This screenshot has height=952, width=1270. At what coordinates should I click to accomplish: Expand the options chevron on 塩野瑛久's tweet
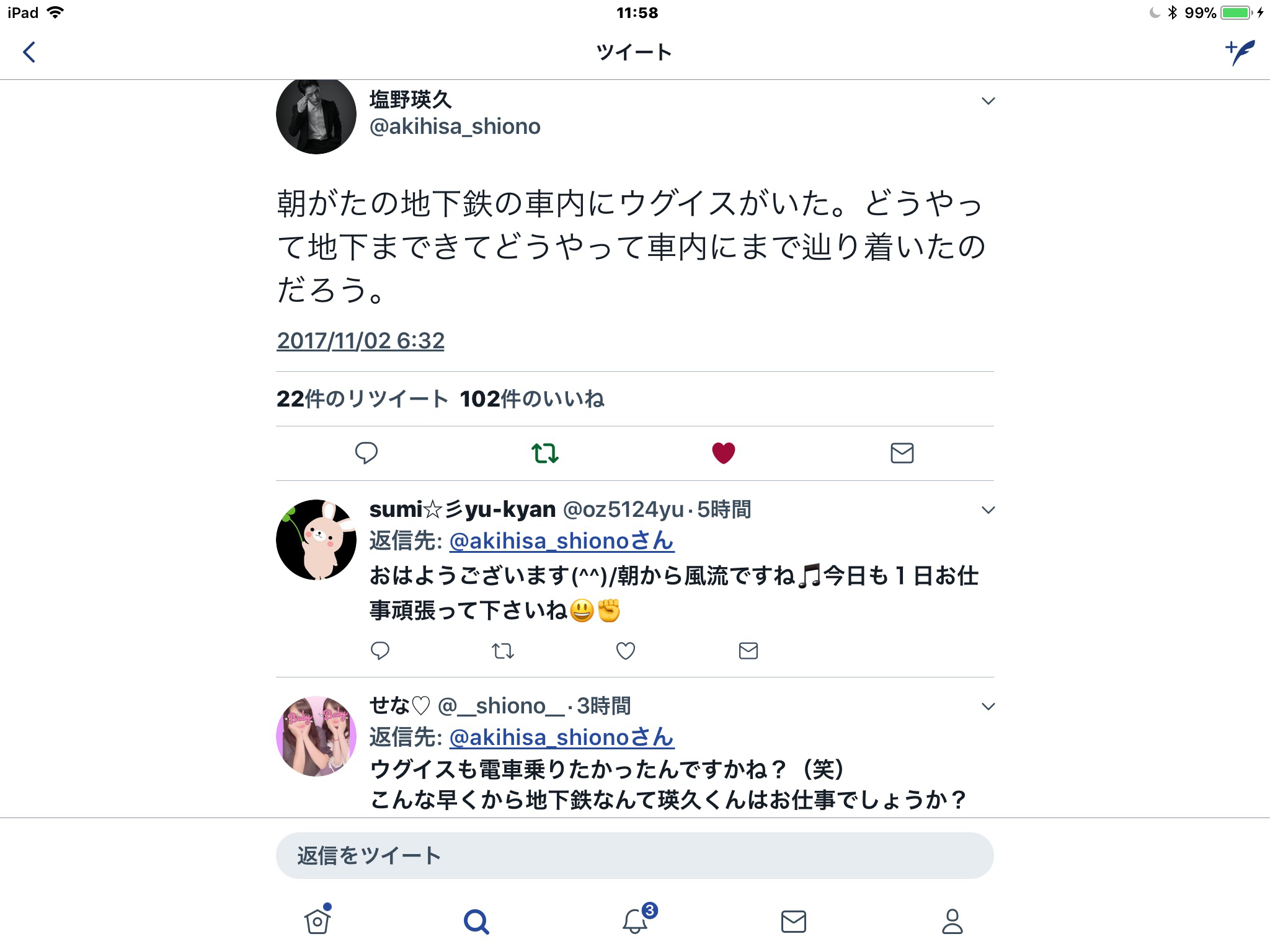pos(988,101)
